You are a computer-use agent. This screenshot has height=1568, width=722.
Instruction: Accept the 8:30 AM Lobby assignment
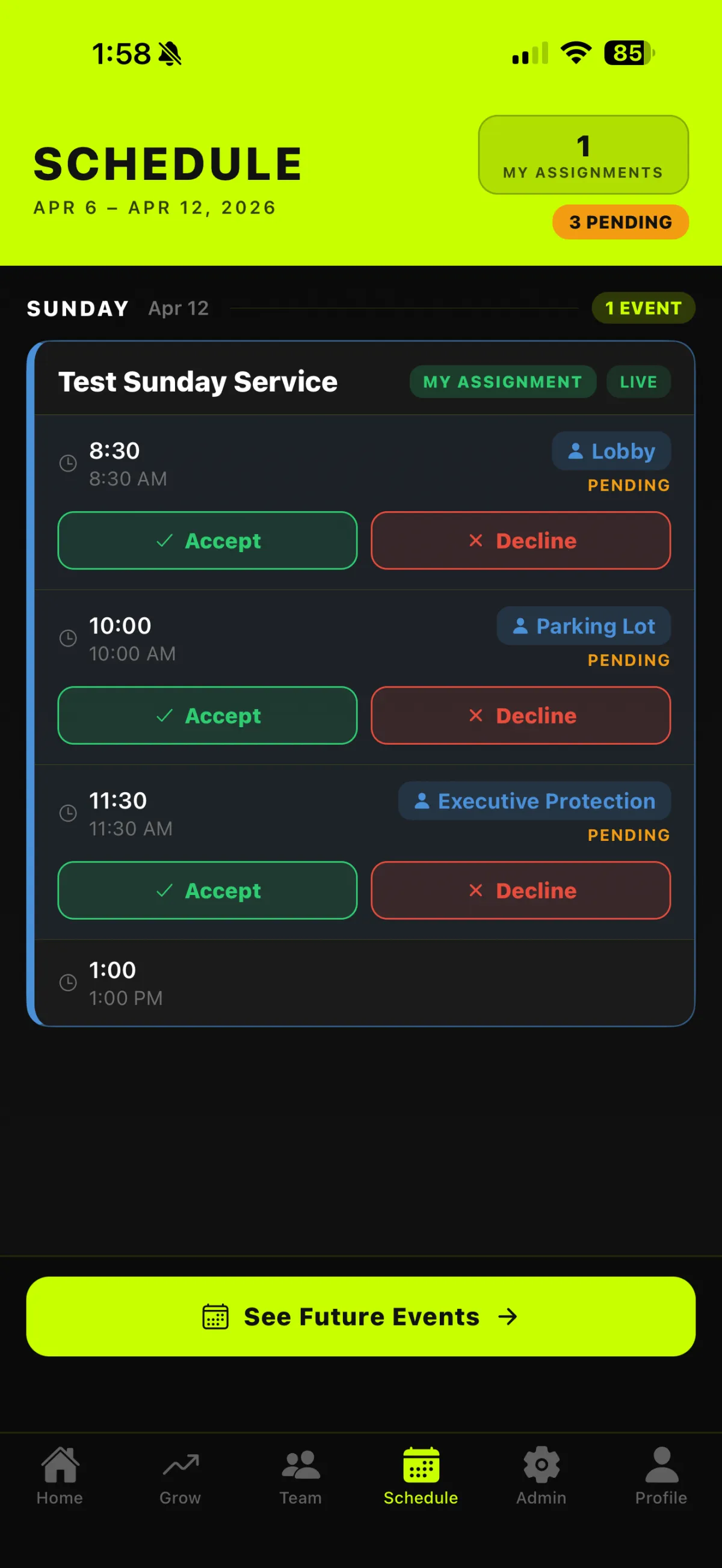tap(207, 541)
